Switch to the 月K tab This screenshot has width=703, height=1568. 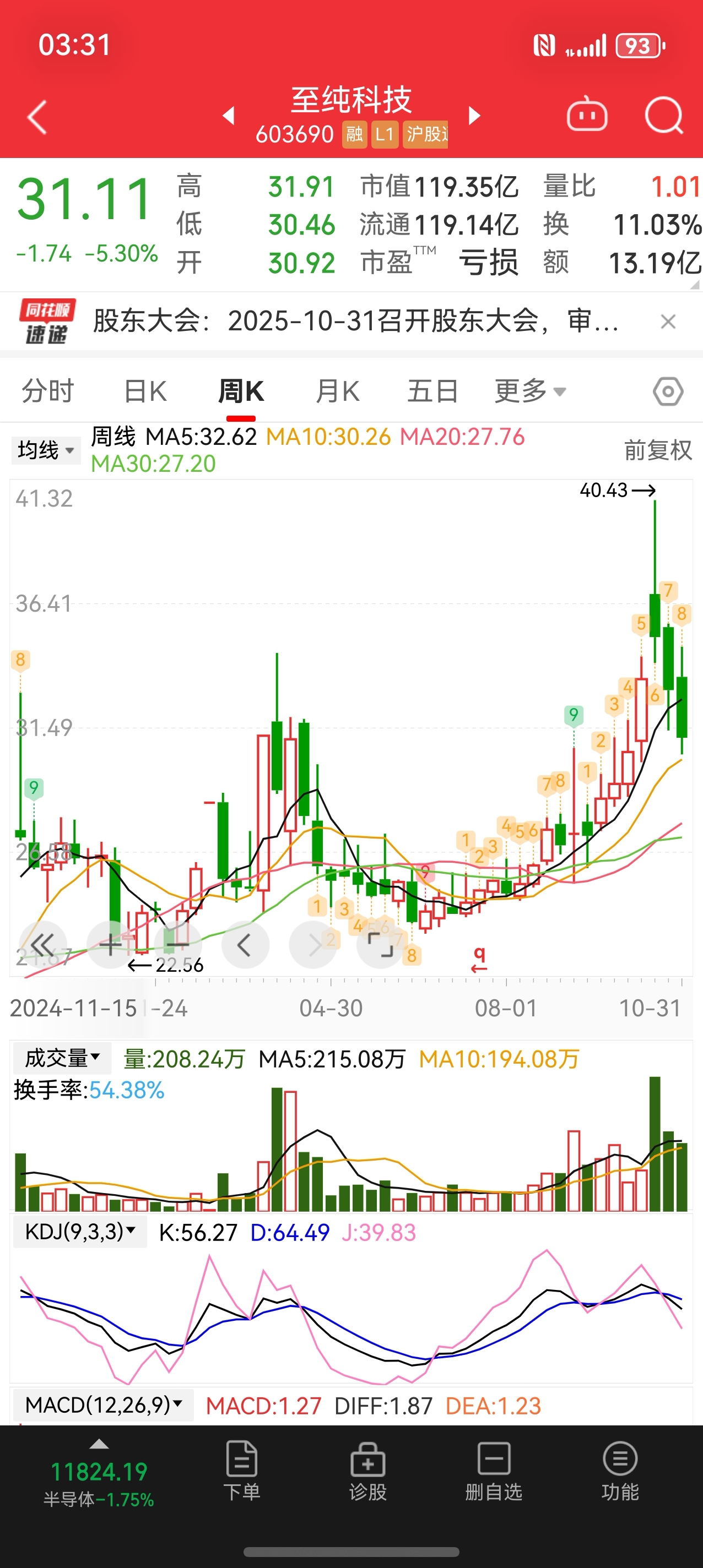338,391
